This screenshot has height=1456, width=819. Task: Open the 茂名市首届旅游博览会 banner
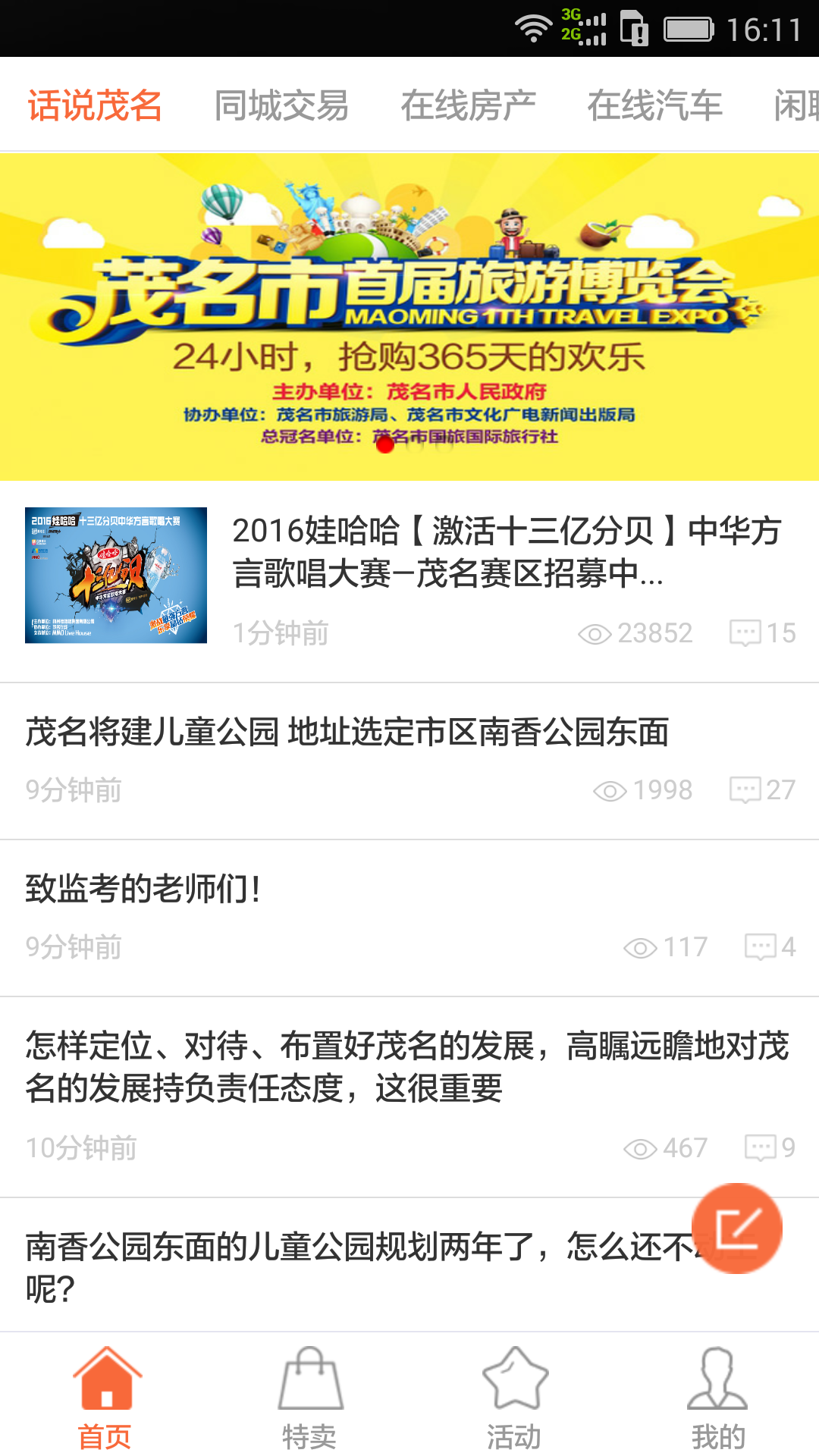click(409, 316)
